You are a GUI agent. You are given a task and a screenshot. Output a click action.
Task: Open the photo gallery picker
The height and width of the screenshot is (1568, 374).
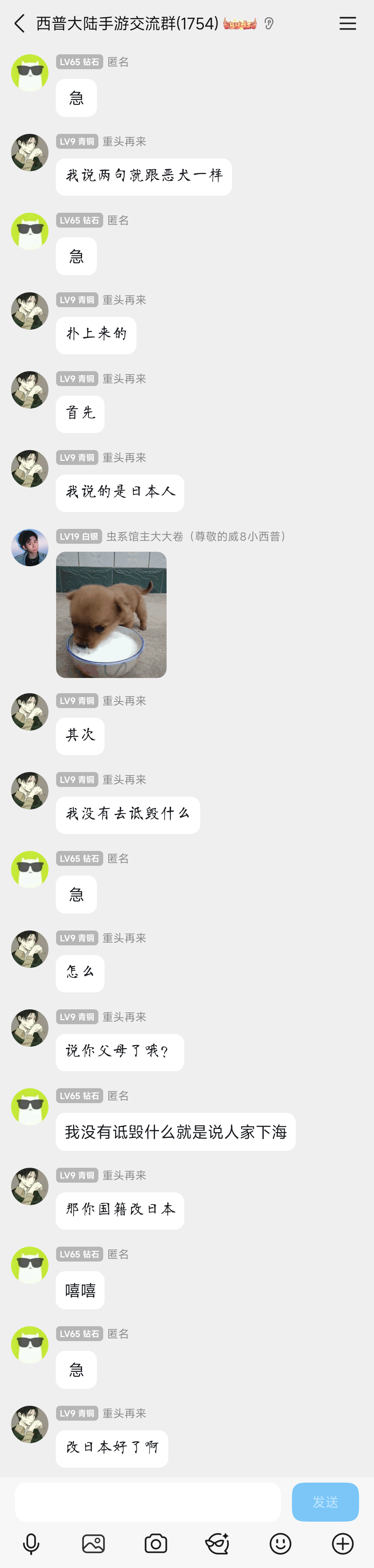click(x=93, y=1543)
